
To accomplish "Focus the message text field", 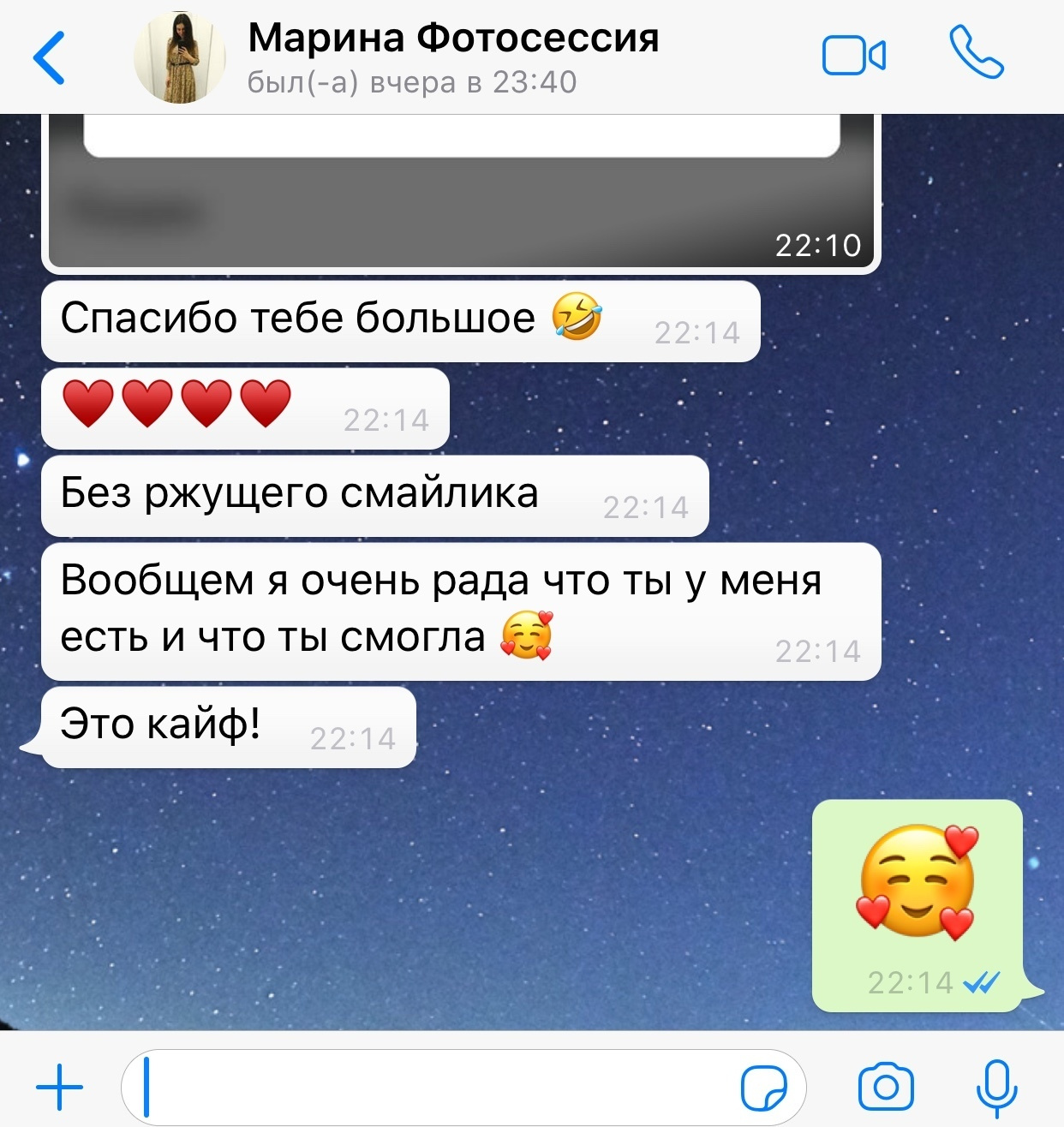I will coord(428,1088).
